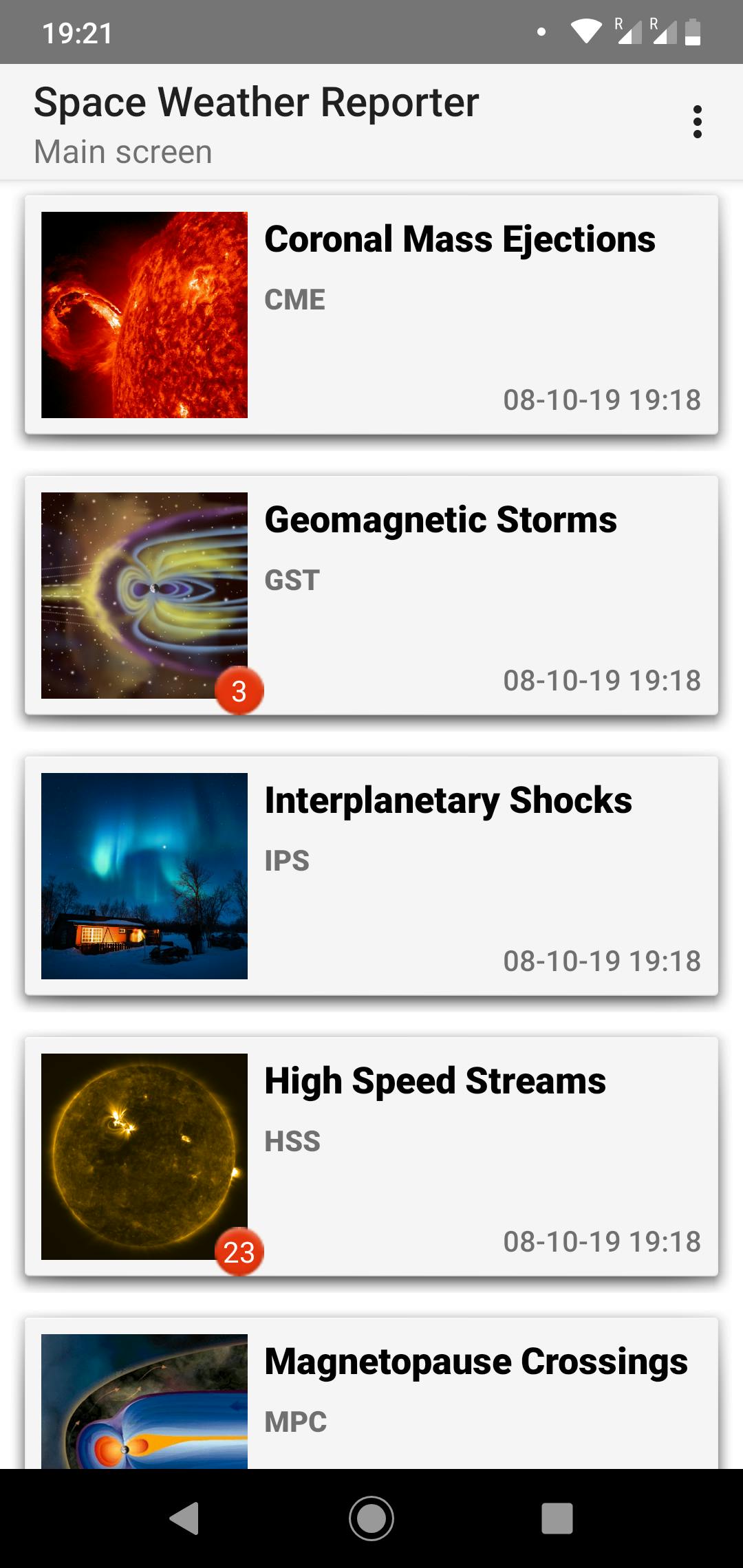Viewport: 743px width, 1568px height.
Task: Go back with the system back button
Action: coord(184,1518)
